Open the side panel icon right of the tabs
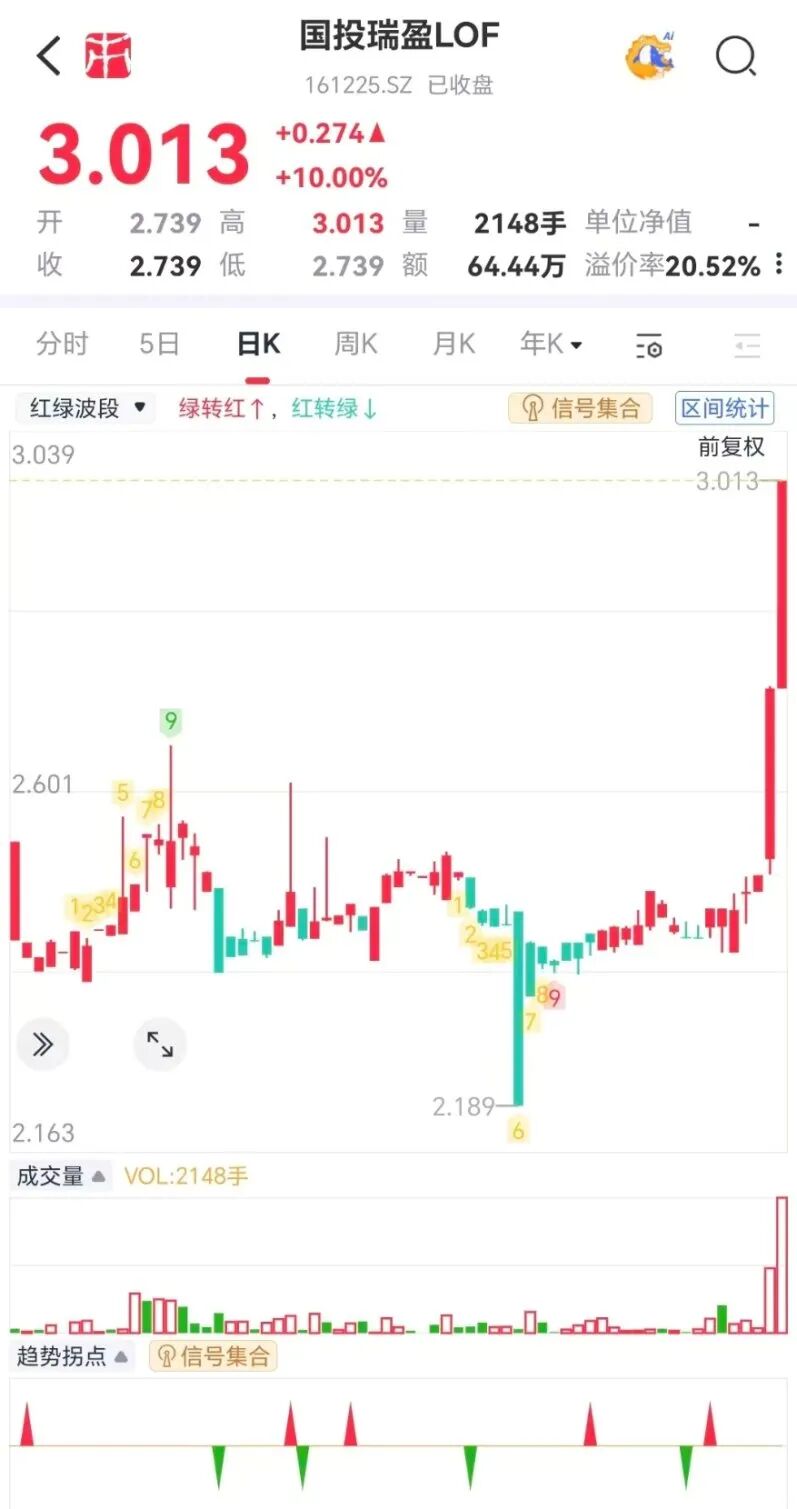The width and height of the screenshot is (797, 1509). click(747, 344)
